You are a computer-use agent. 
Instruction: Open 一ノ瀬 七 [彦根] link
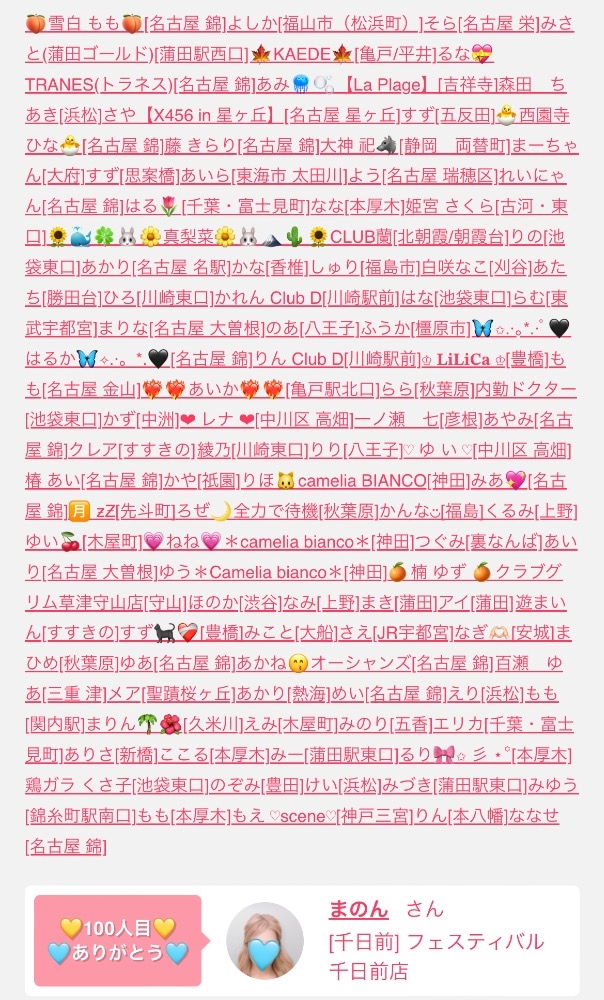(x=418, y=420)
